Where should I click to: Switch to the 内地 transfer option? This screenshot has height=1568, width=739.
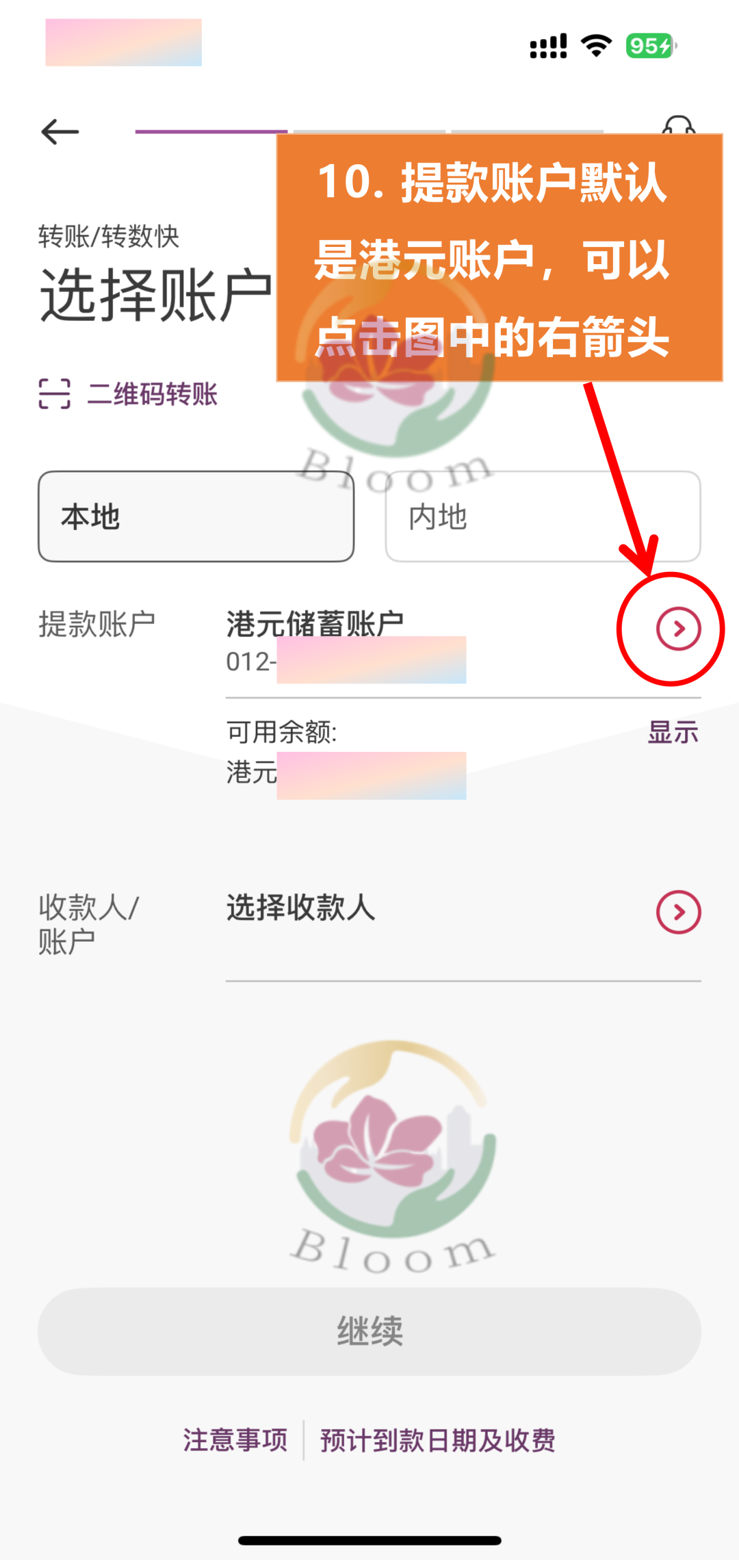(542, 517)
